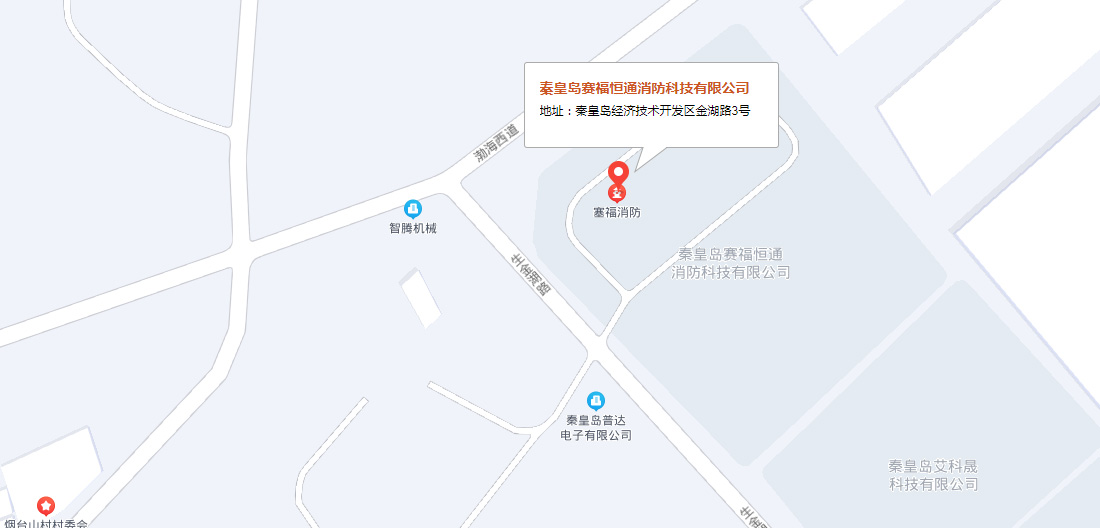Tap the 塞福消防 POI icon

618,193
